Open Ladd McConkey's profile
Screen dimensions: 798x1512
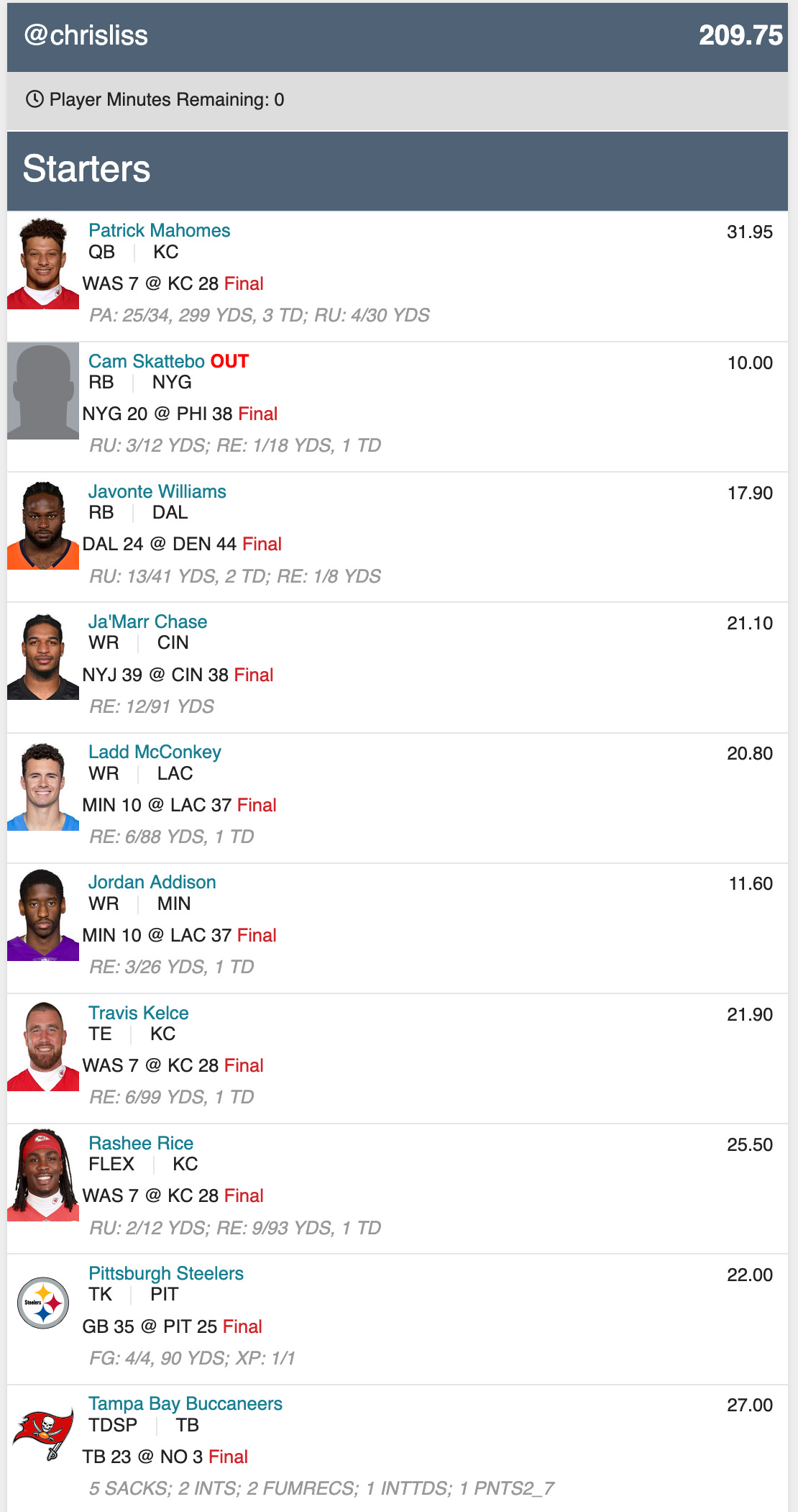tap(155, 752)
